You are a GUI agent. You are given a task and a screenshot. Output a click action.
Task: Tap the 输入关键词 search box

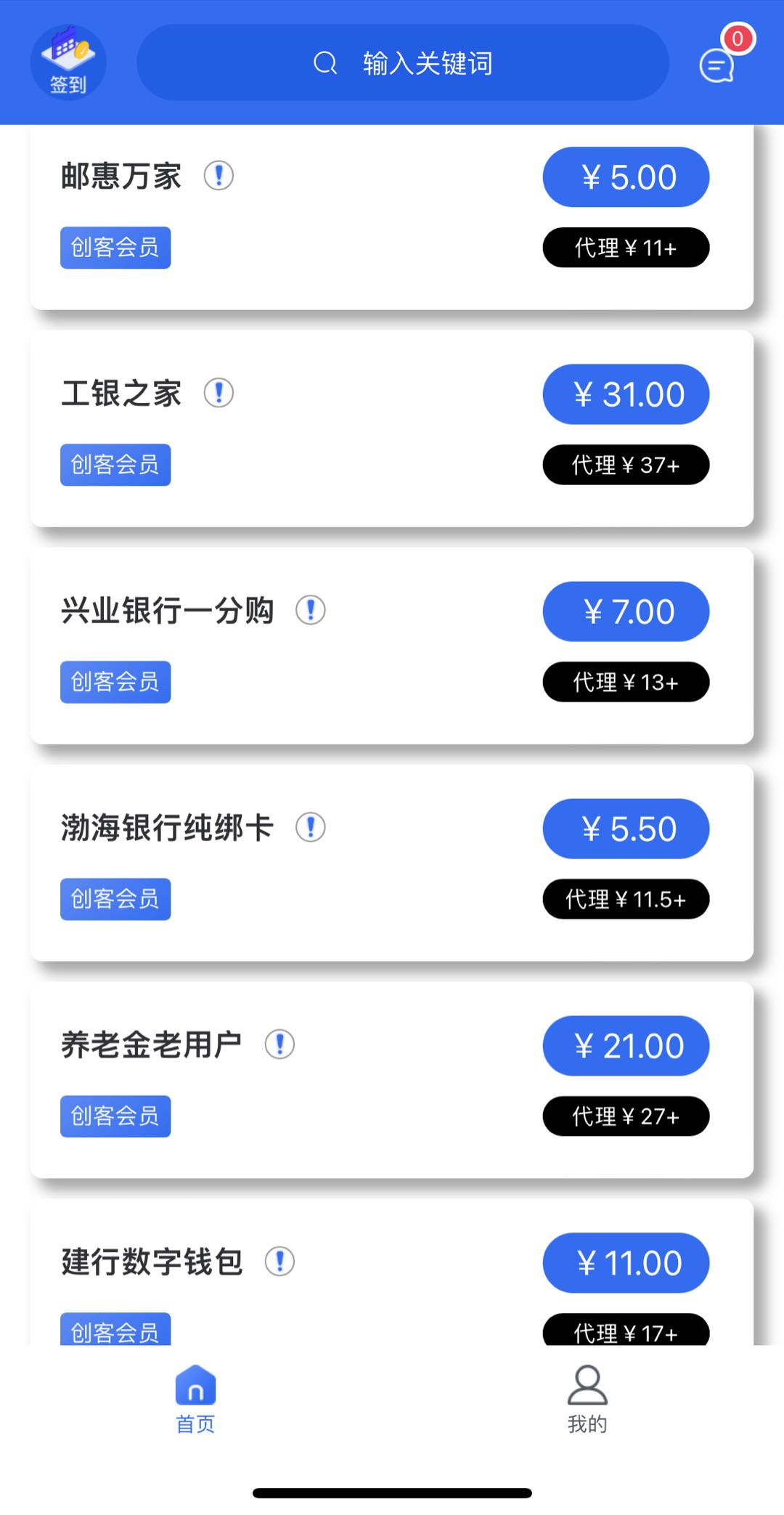(403, 62)
